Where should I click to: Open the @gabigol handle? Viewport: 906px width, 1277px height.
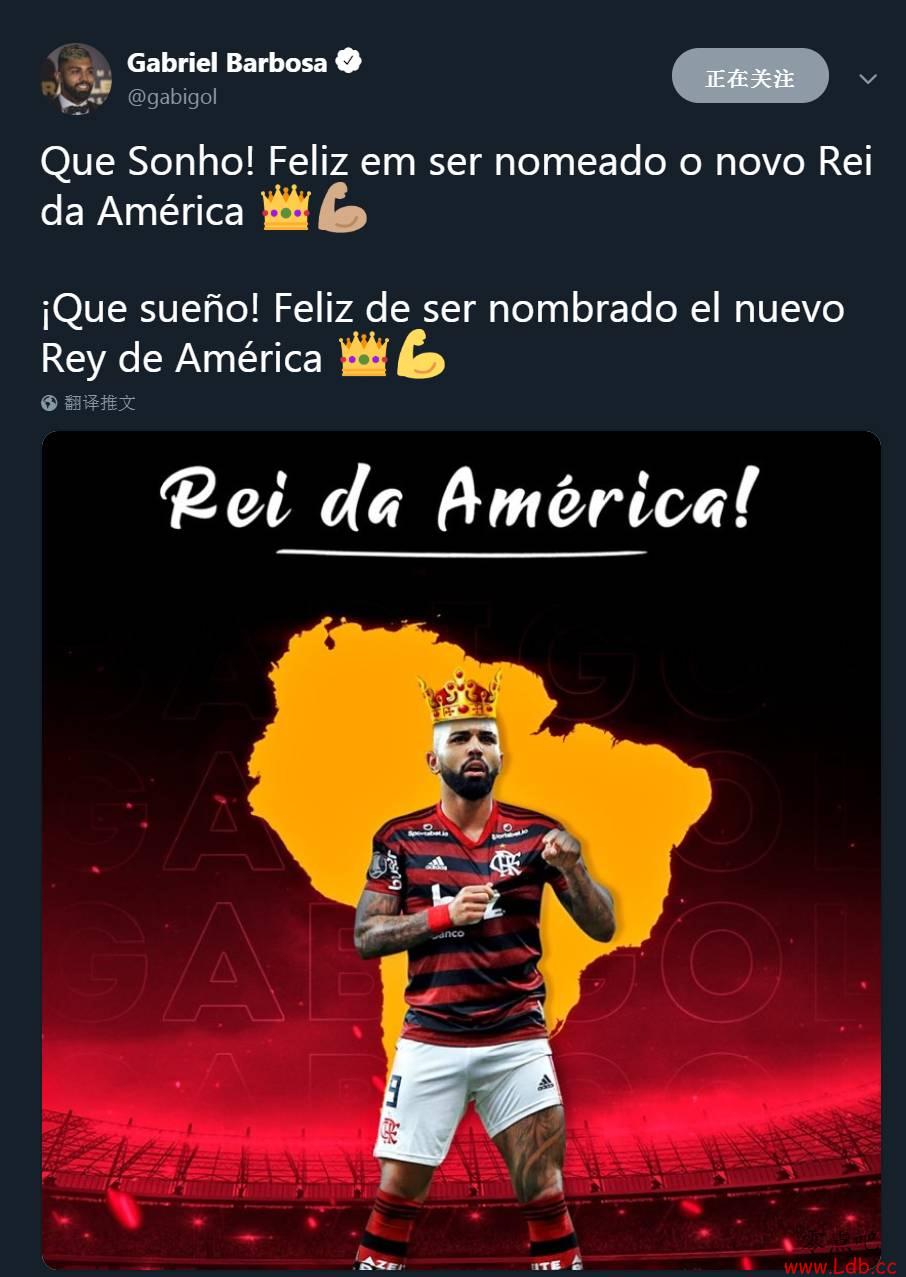(172, 97)
